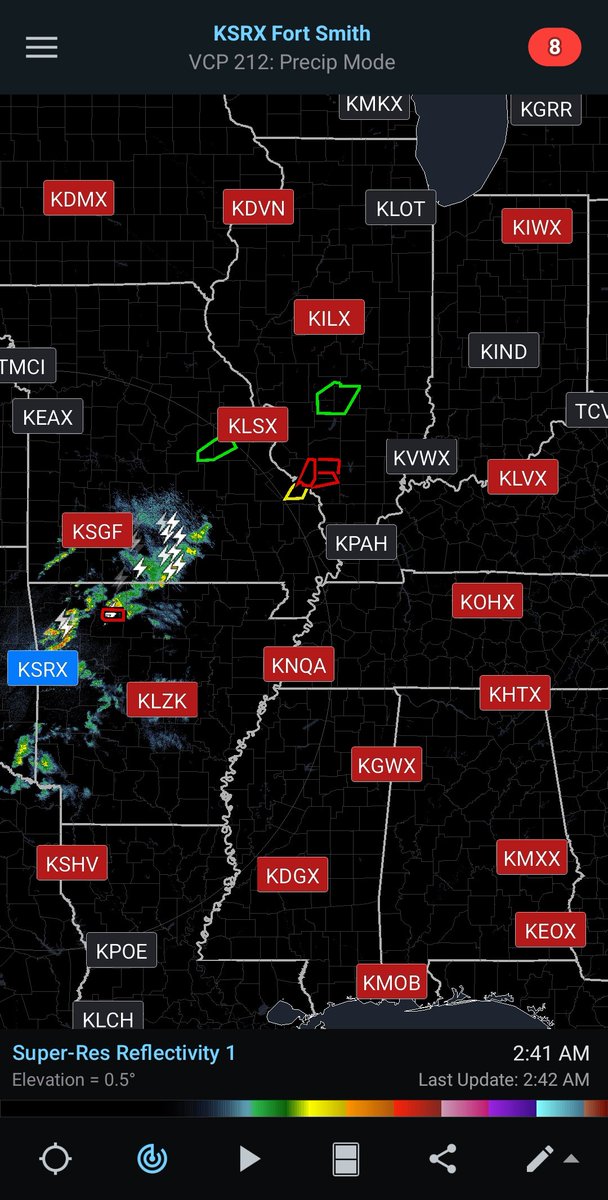Open the red 8 alerts badge
608x1200 pixels.
click(554, 47)
